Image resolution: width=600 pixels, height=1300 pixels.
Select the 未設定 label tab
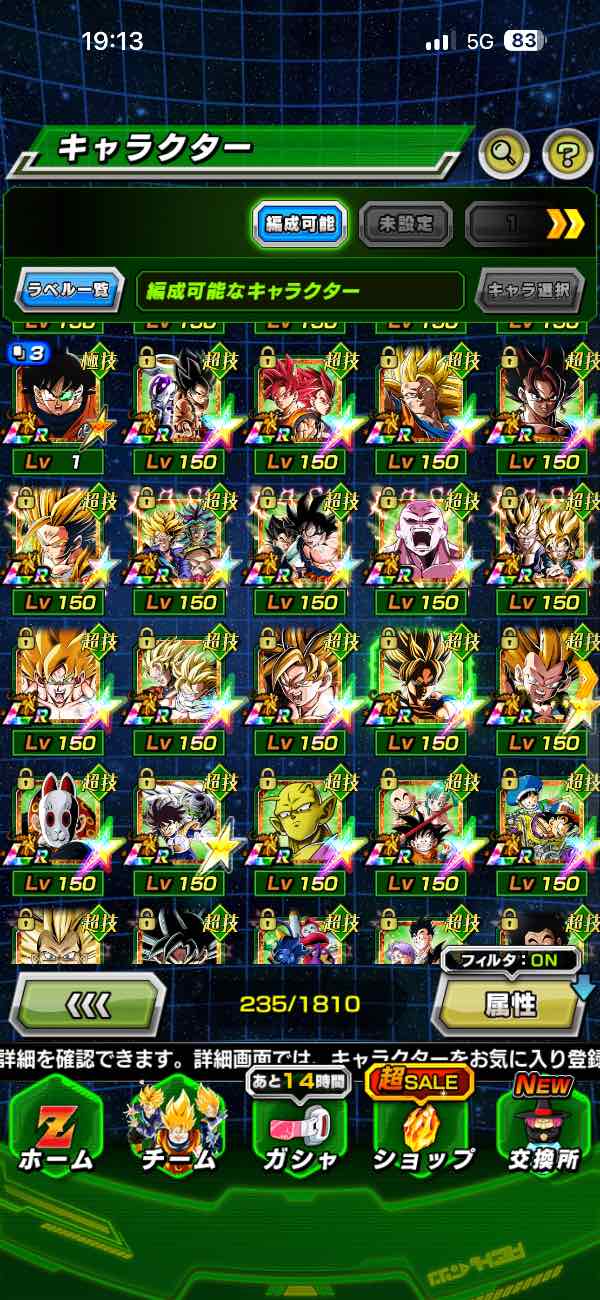point(405,224)
